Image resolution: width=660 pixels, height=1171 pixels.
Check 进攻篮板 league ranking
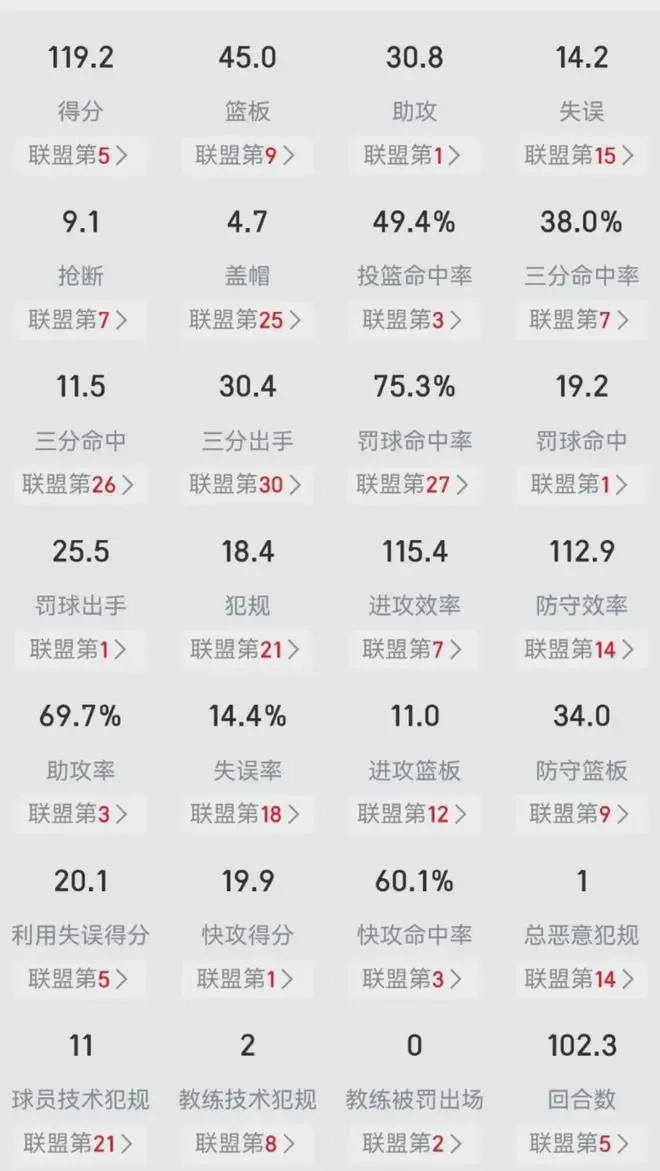point(414,814)
